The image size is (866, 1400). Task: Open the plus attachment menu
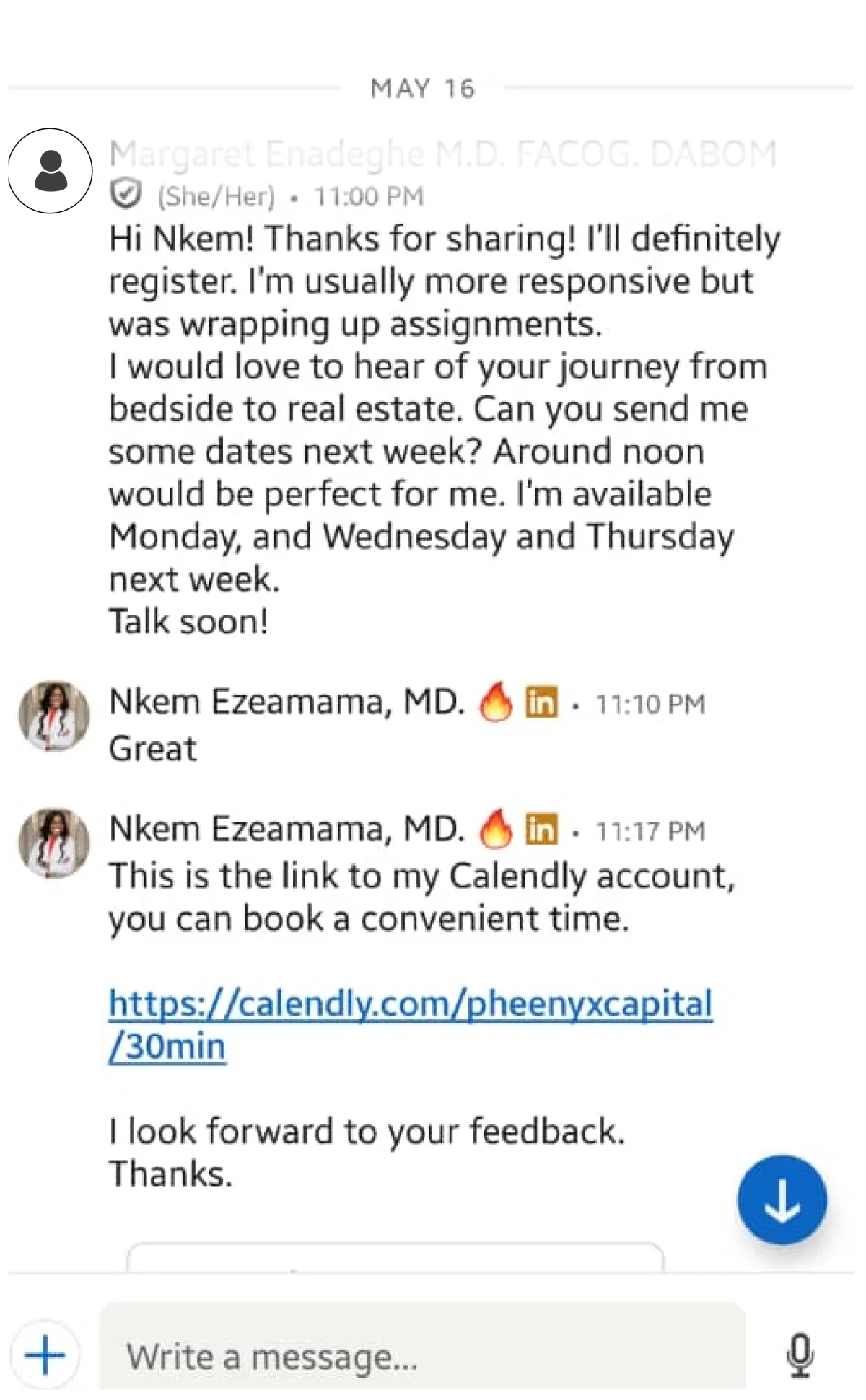(x=45, y=1355)
